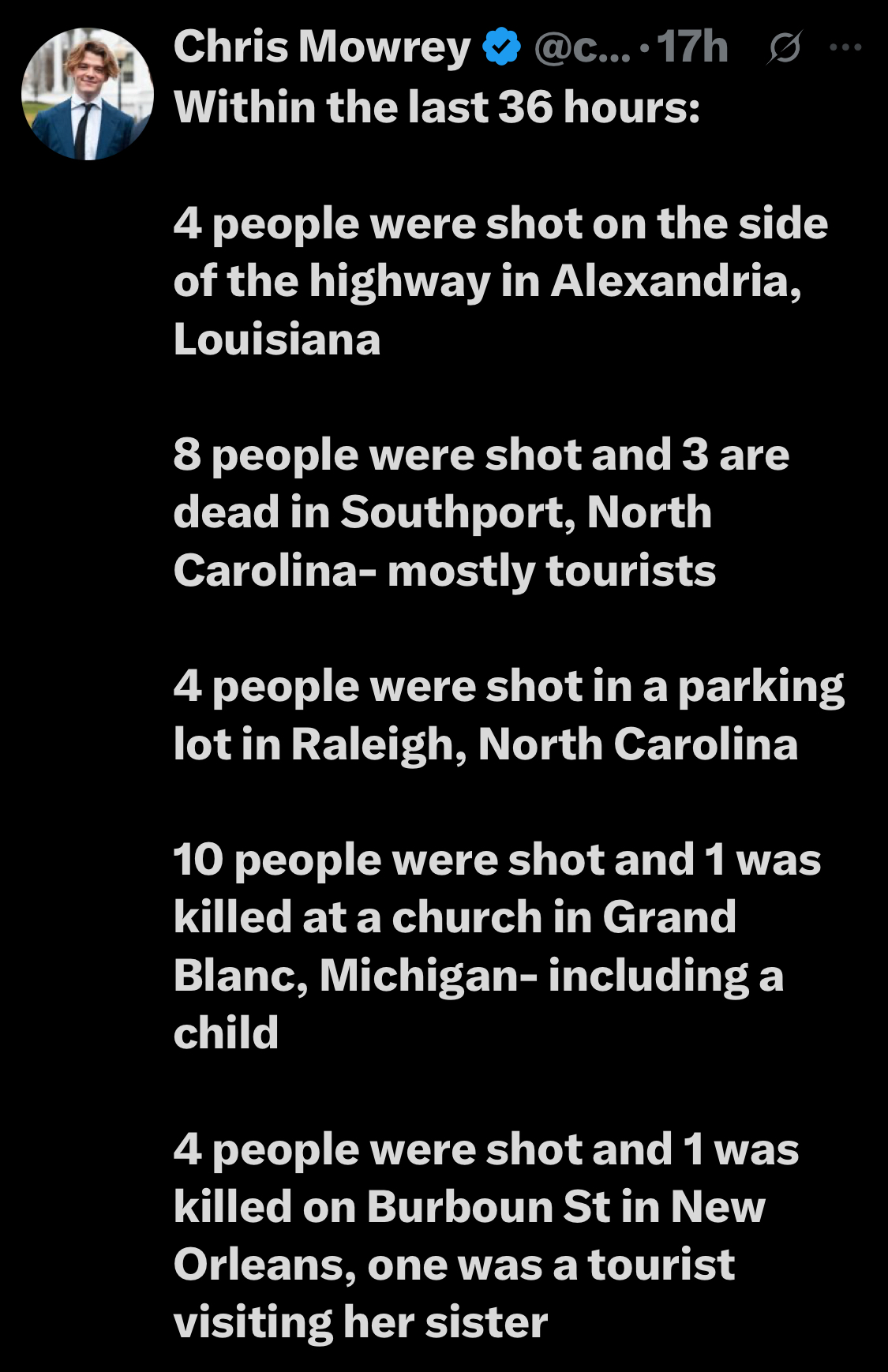Open Chris Mowrey's profile picture
Screen dimensions: 888x1372
tap(88, 94)
